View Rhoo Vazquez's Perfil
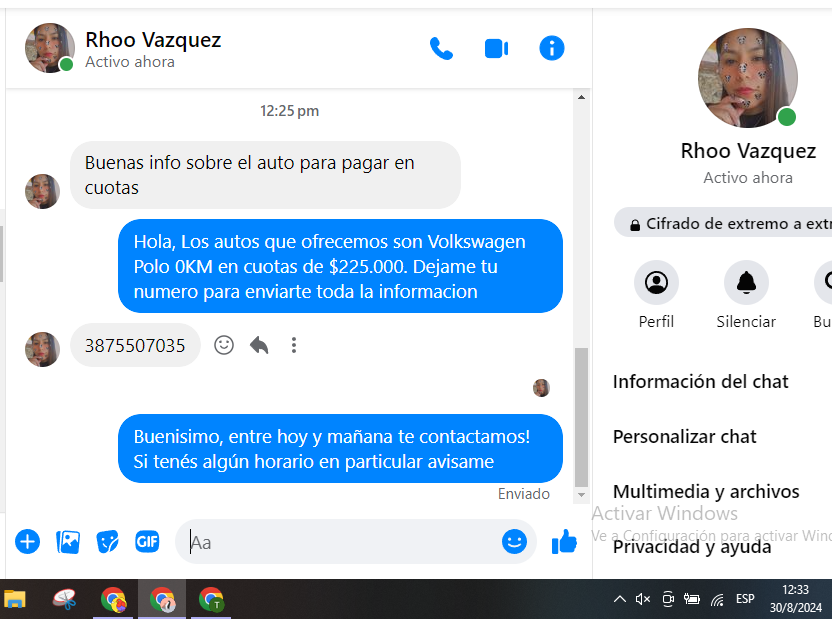Image resolution: width=832 pixels, height=619 pixels. click(x=656, y=283)
